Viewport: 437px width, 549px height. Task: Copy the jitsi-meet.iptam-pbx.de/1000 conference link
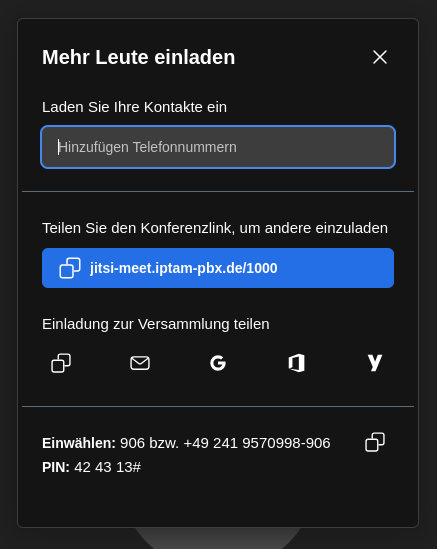[218, 268]
